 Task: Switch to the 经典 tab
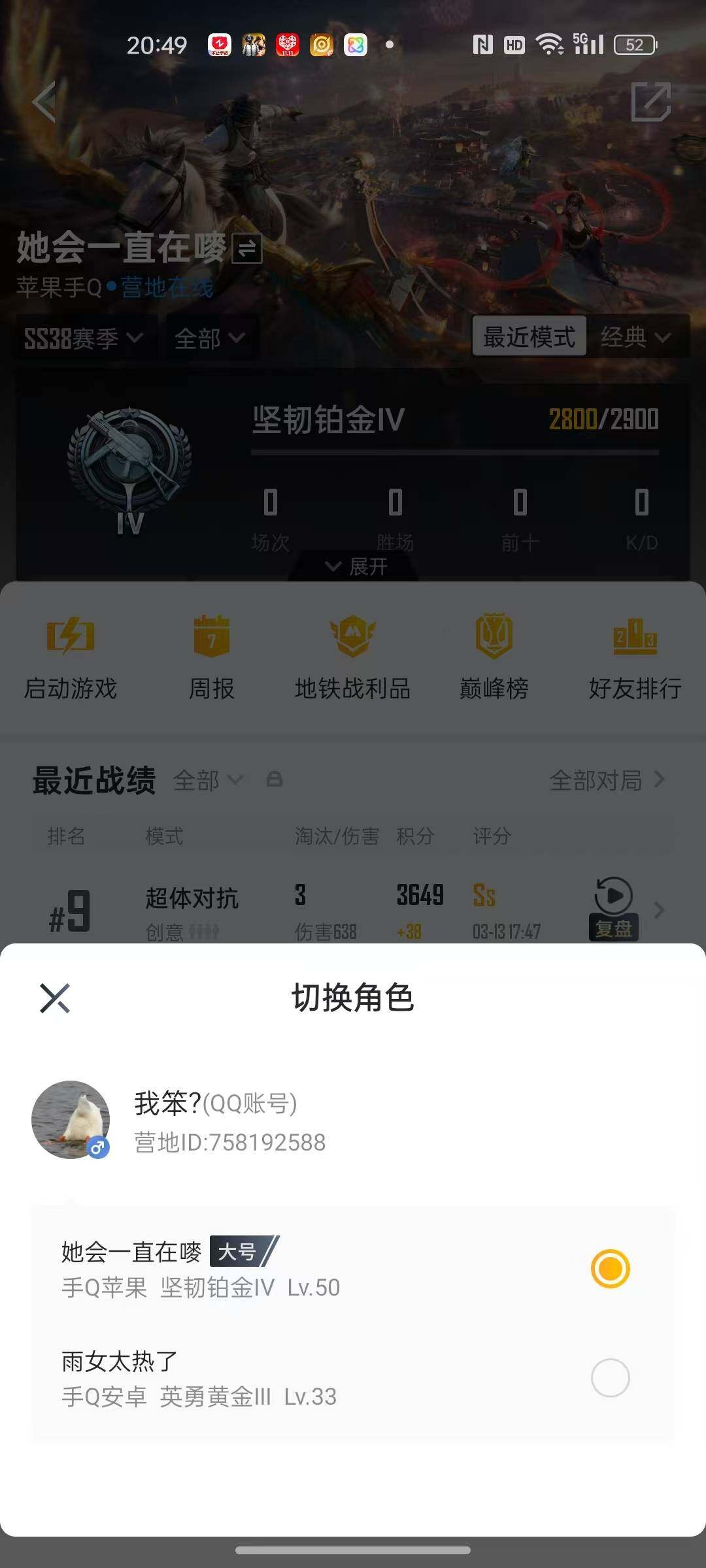pyautogui.click(x=637, y=337)
